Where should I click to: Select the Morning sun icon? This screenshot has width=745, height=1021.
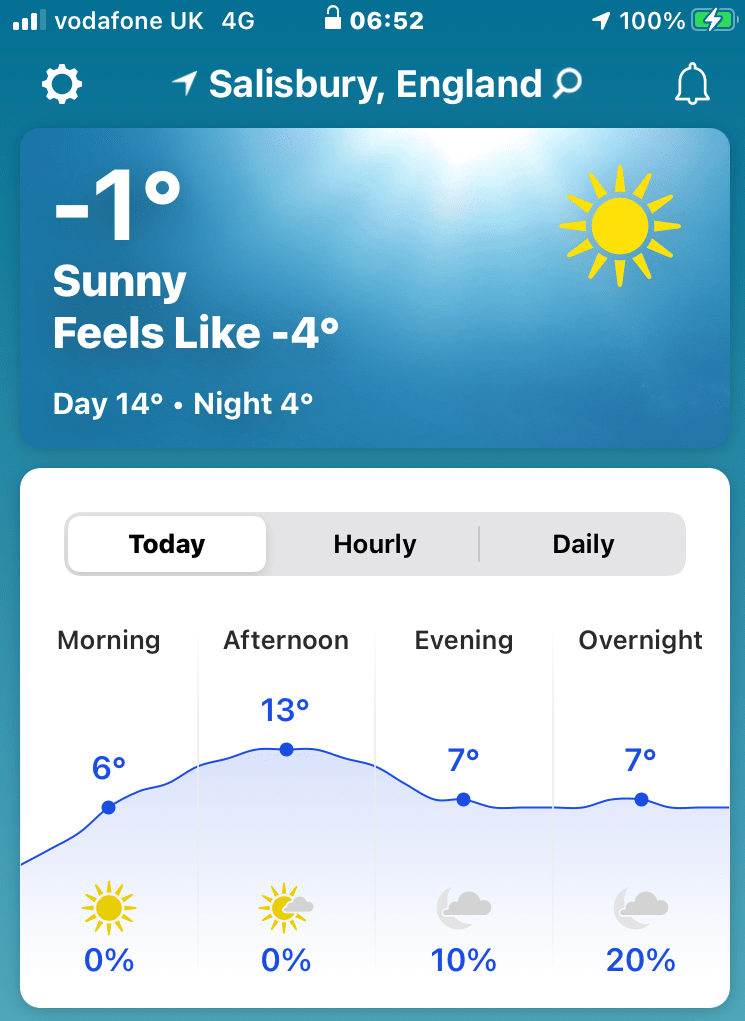point(108,907)
